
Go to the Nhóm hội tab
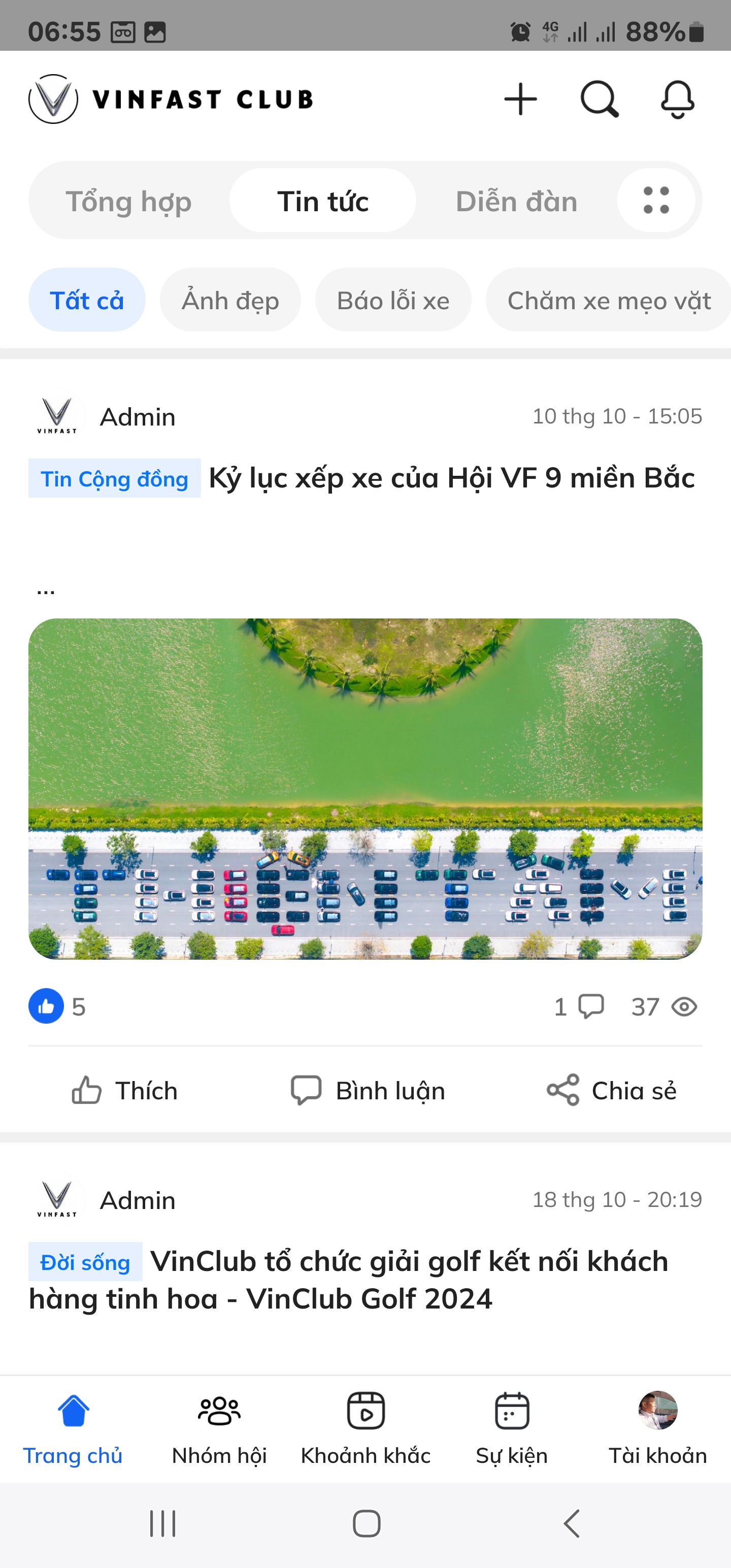pos(219,1427)
